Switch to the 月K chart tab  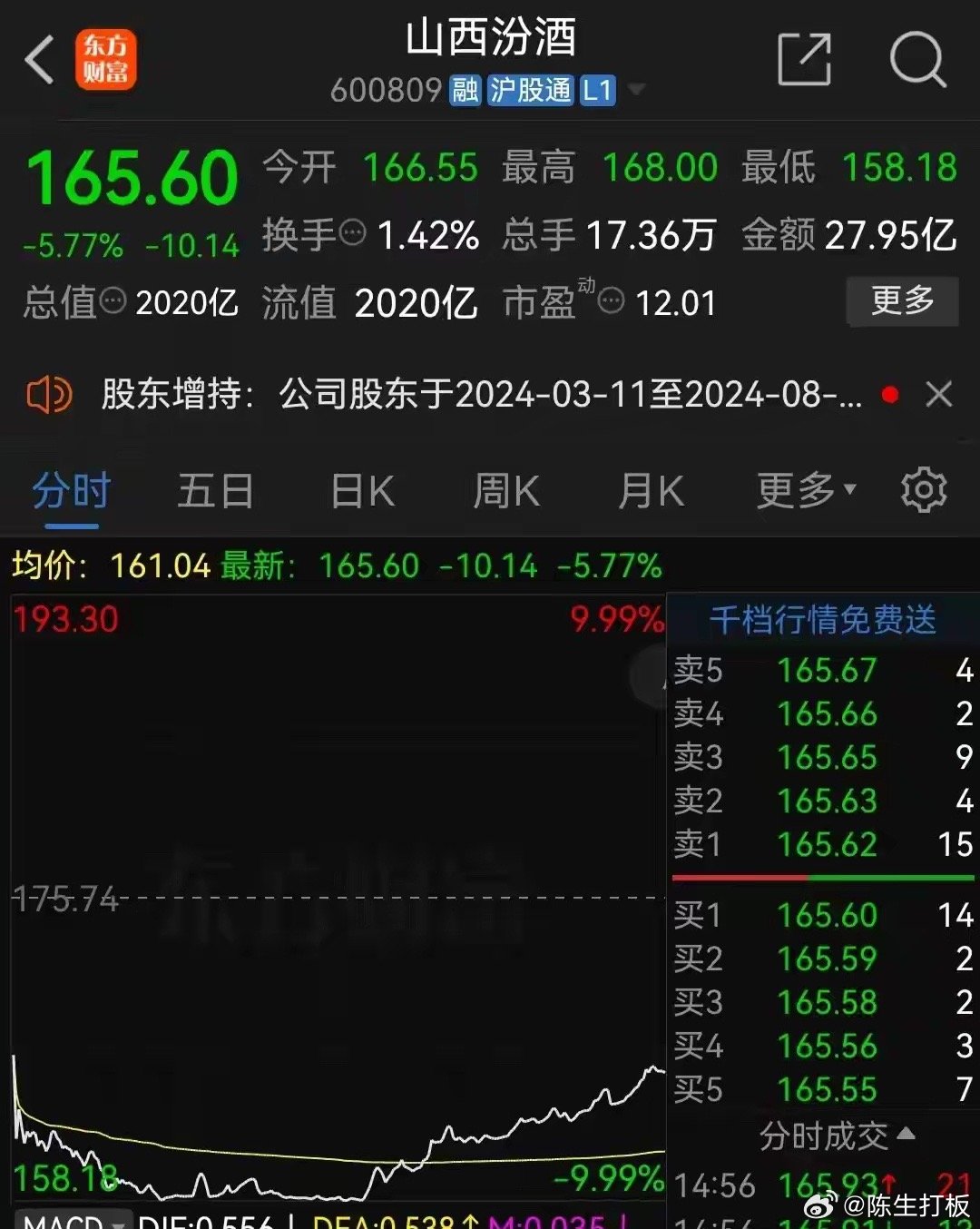(651, 492)
